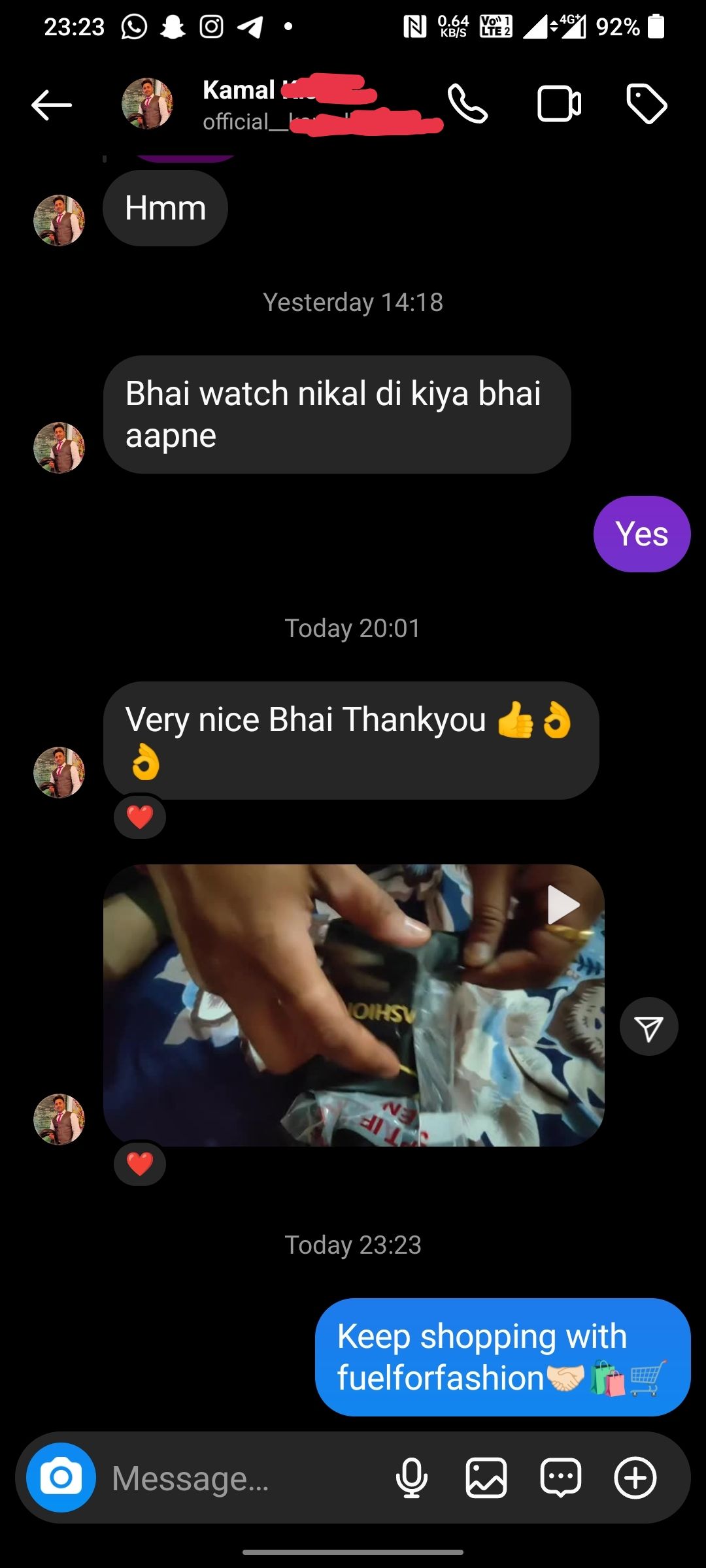706x1568 pixels.
Task: Open the camera from the message bar
Action: click(61, 1477)
